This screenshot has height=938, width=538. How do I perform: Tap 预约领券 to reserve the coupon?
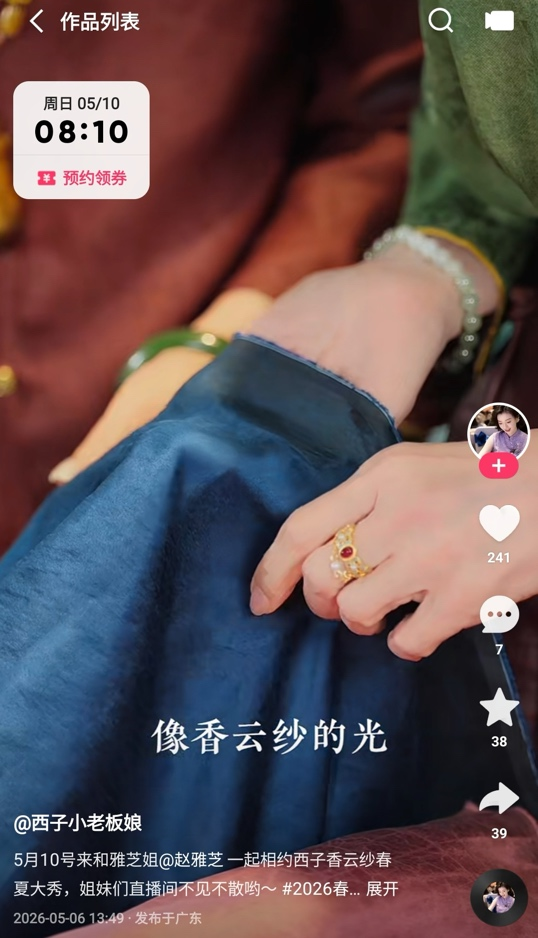pyautogui.click(x=82, y=178)
